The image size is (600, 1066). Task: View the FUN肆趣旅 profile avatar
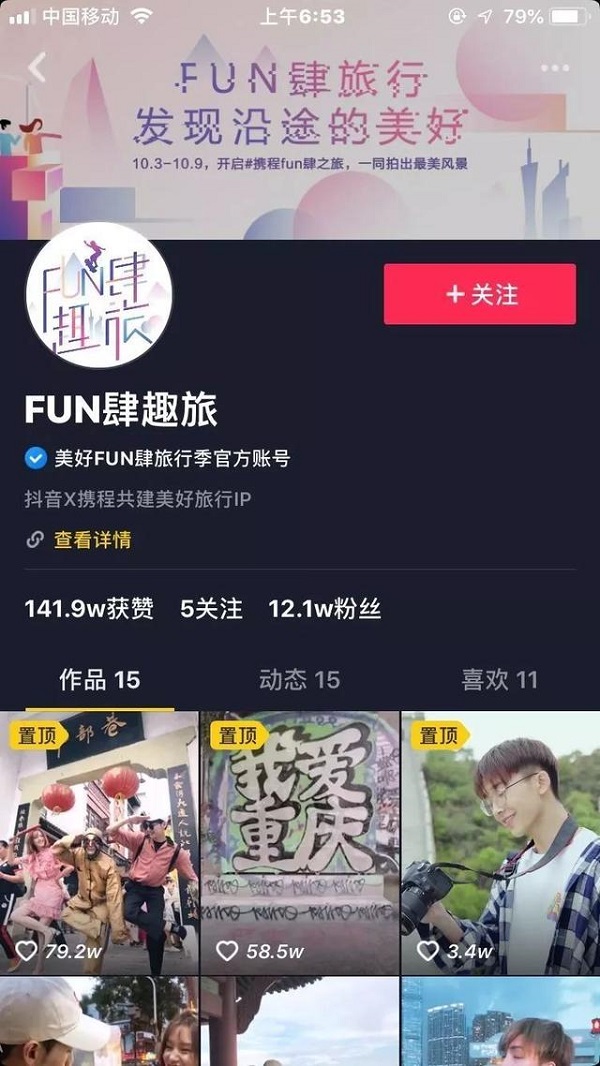pos(100,294)
